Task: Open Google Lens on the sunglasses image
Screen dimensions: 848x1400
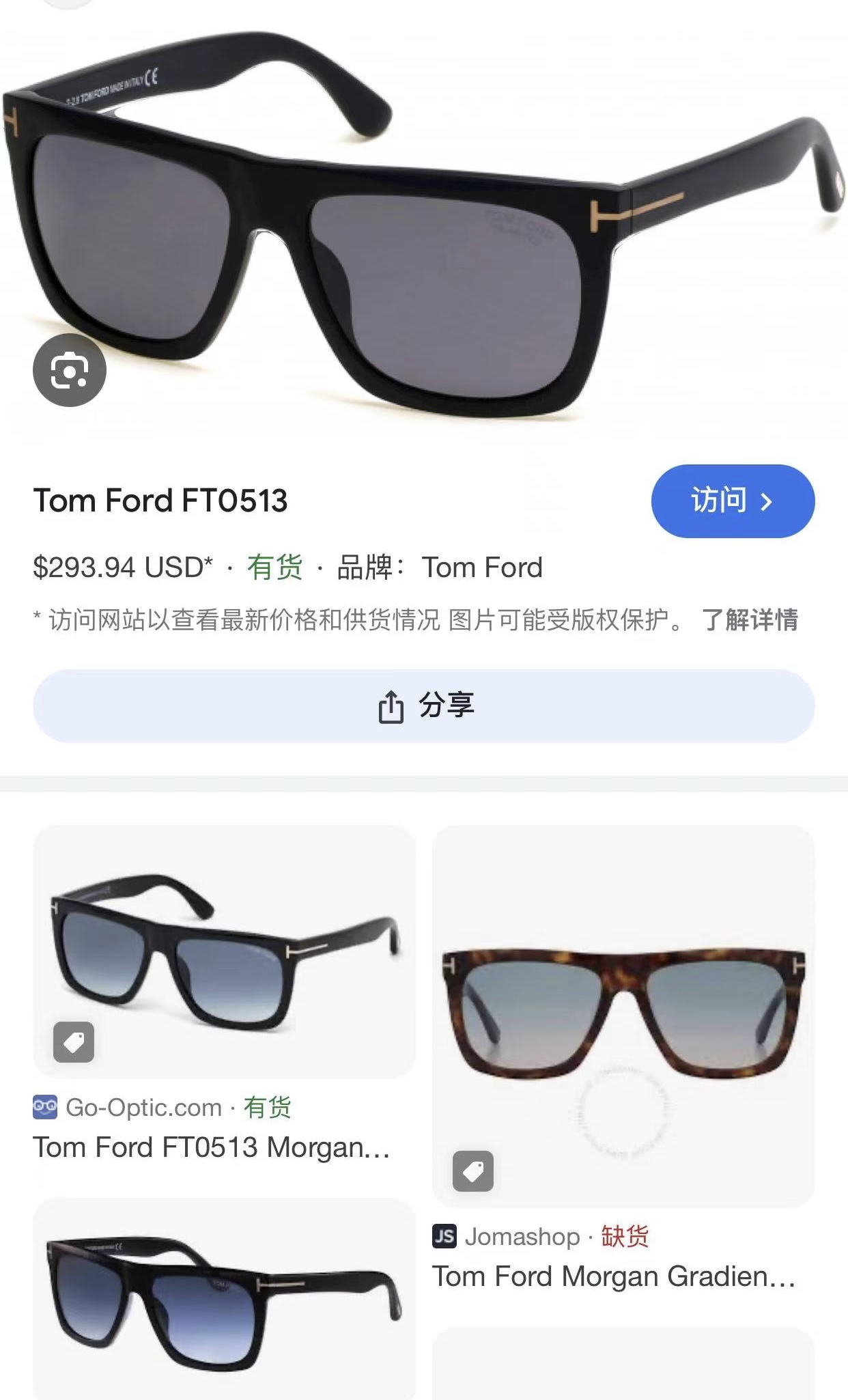Action: pos(70,371)
